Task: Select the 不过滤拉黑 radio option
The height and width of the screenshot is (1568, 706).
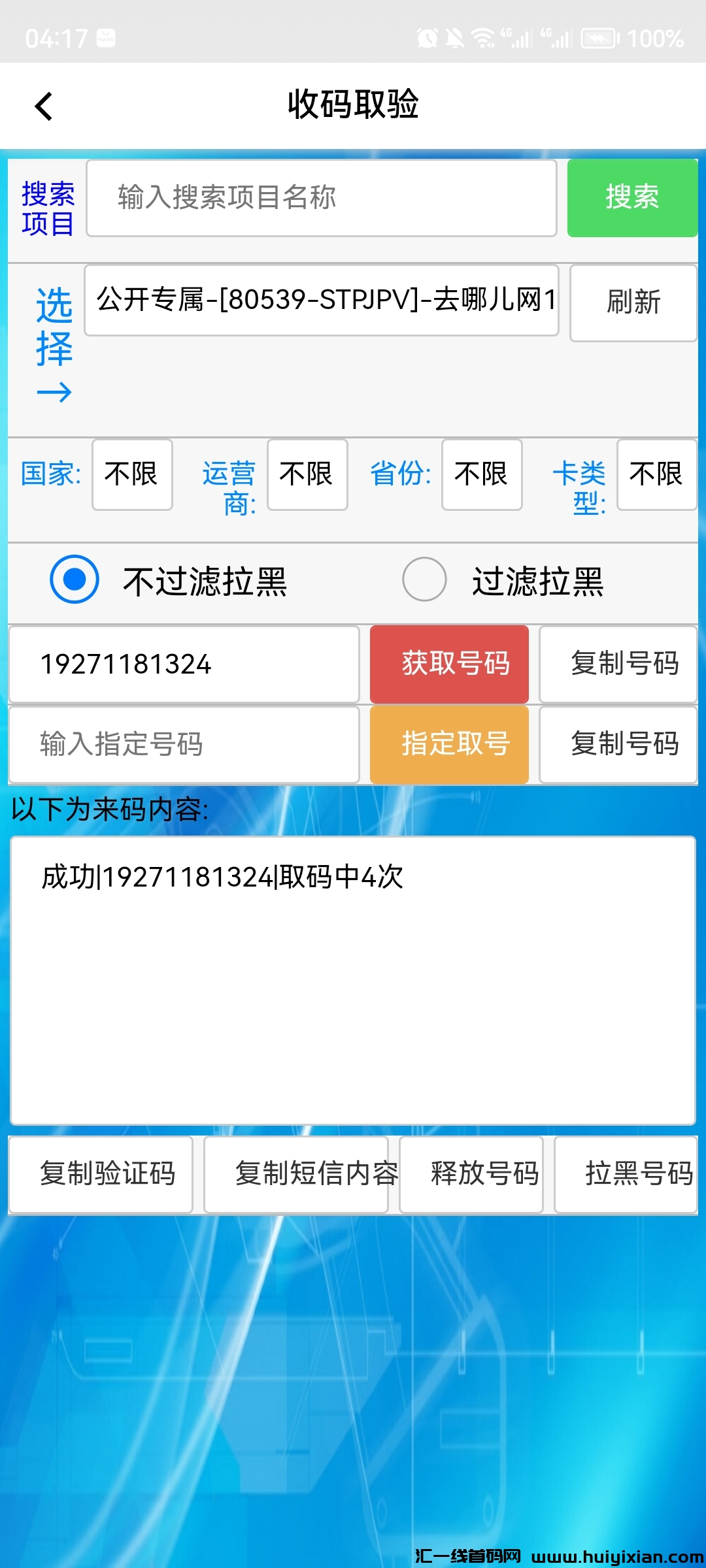Action: pyautogui.click(x=75, y=580)
